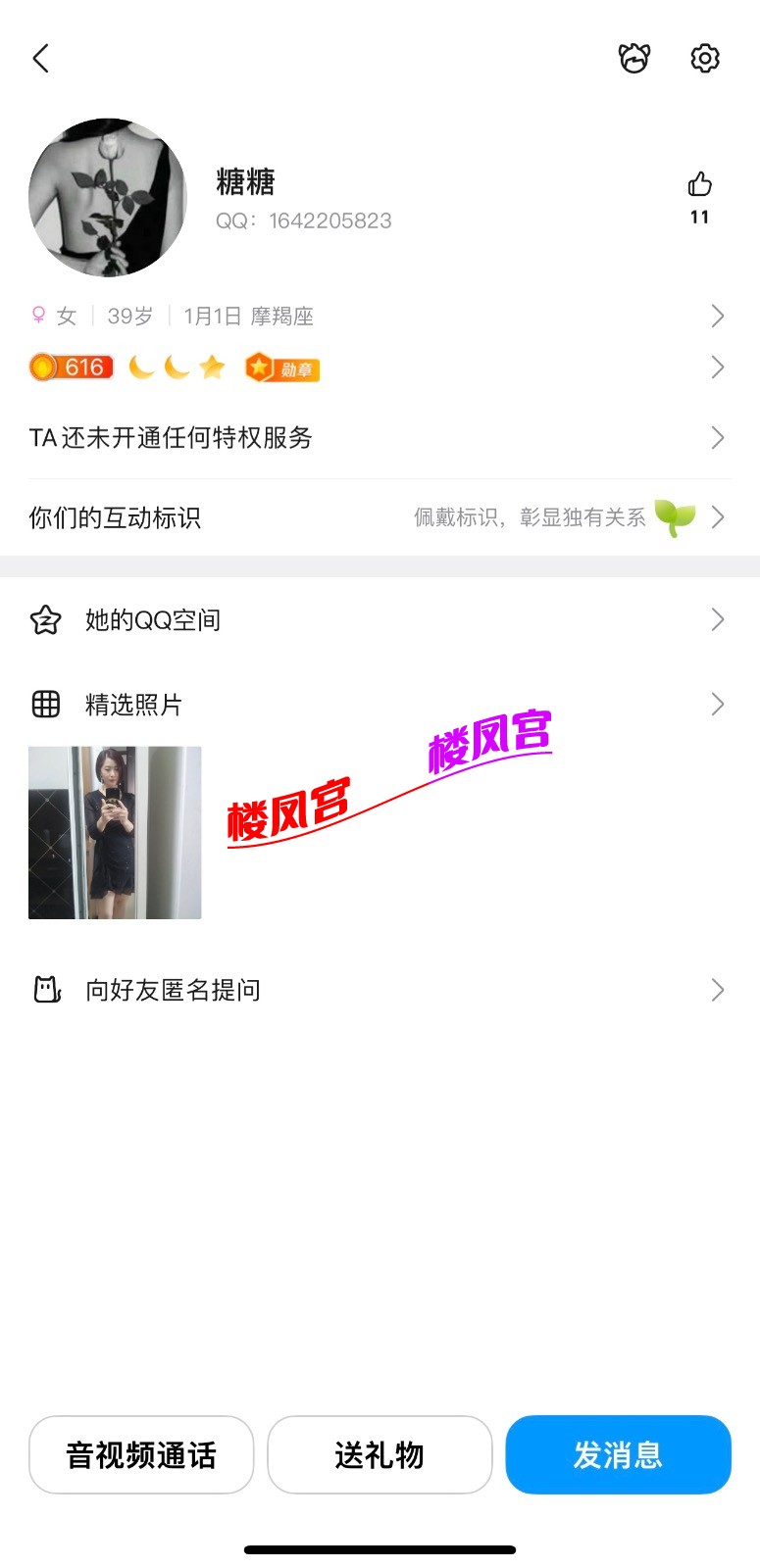This screenshot has height=1568, width=760.
Task: Open 向好友匿名提问
Action: click(379, 990)
